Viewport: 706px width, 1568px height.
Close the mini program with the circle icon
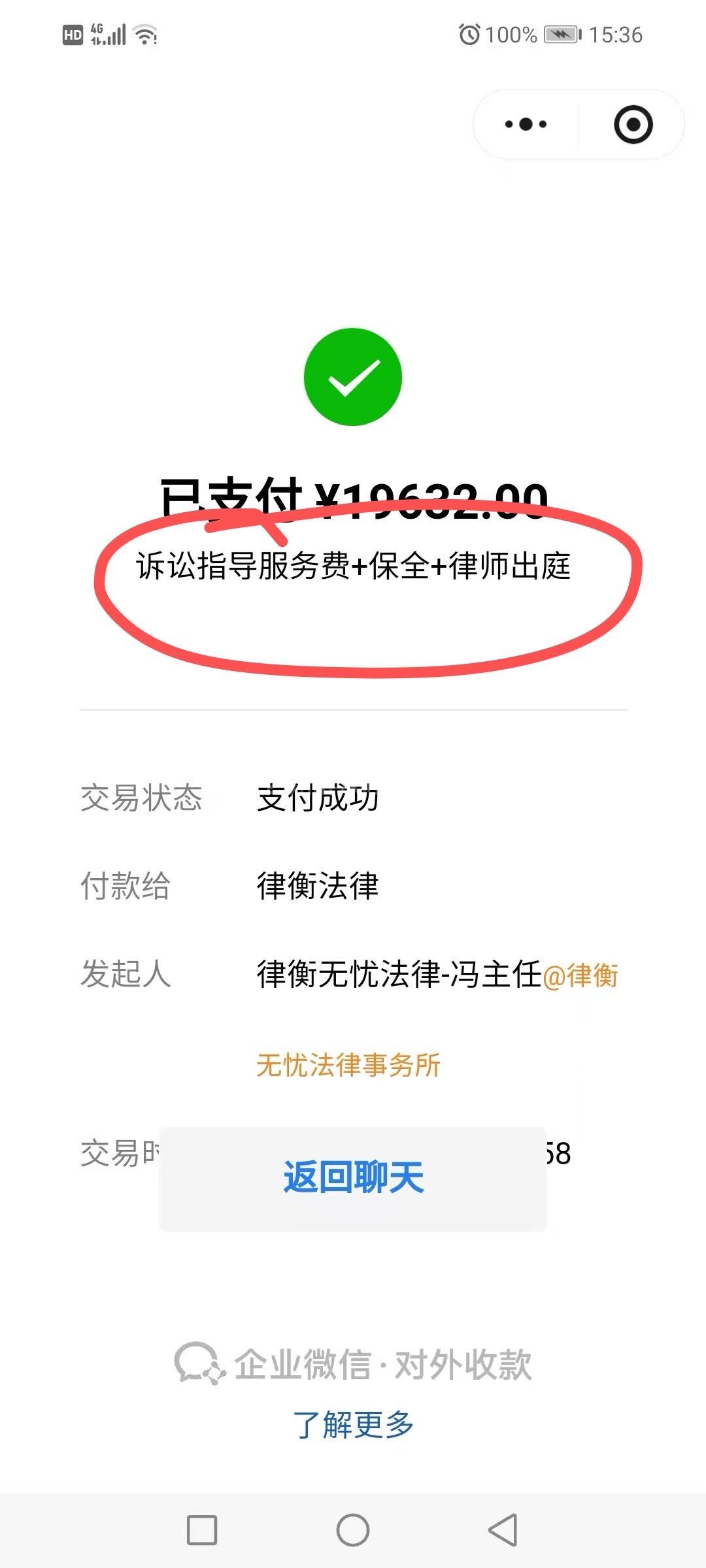point(633,124)
